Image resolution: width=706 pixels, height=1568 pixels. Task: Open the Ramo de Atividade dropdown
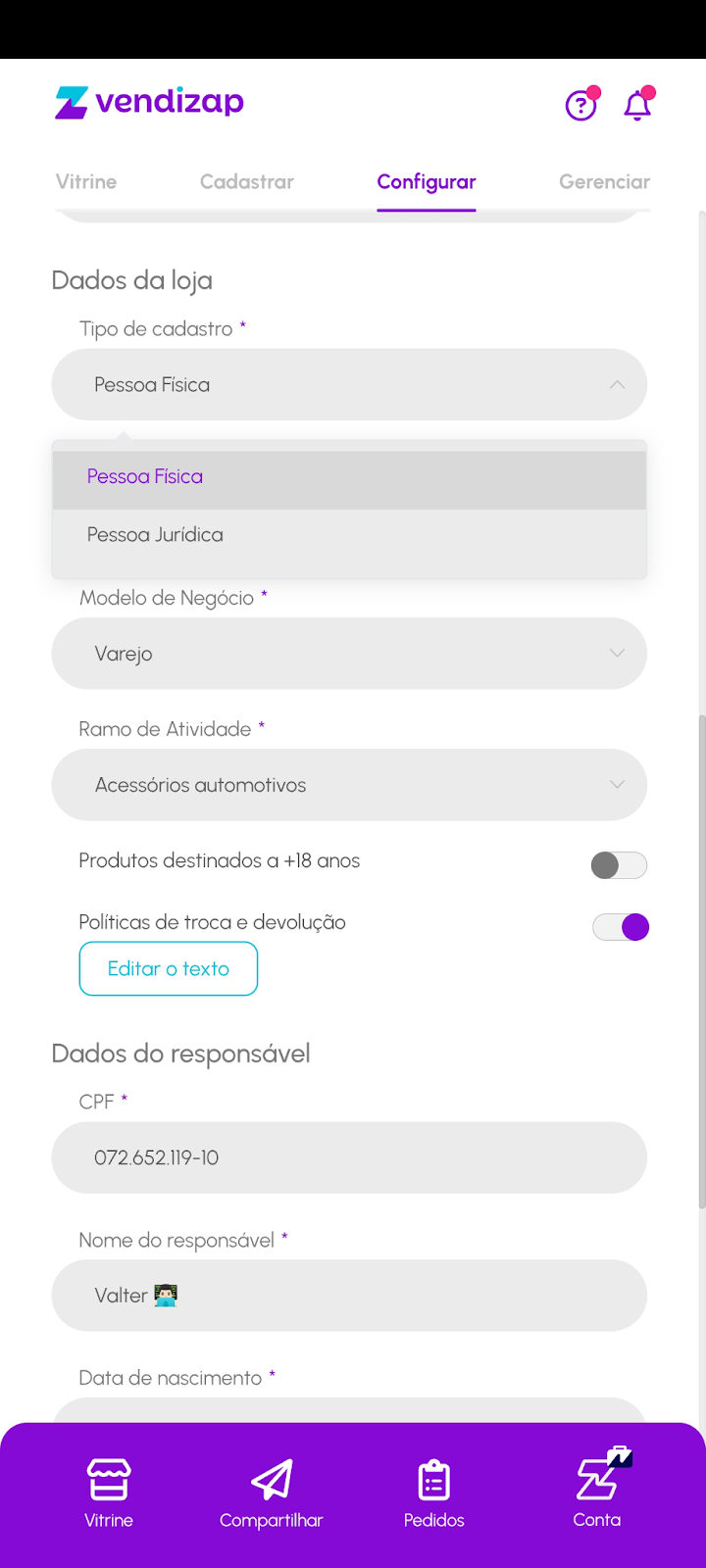click(x=349, y=785)
